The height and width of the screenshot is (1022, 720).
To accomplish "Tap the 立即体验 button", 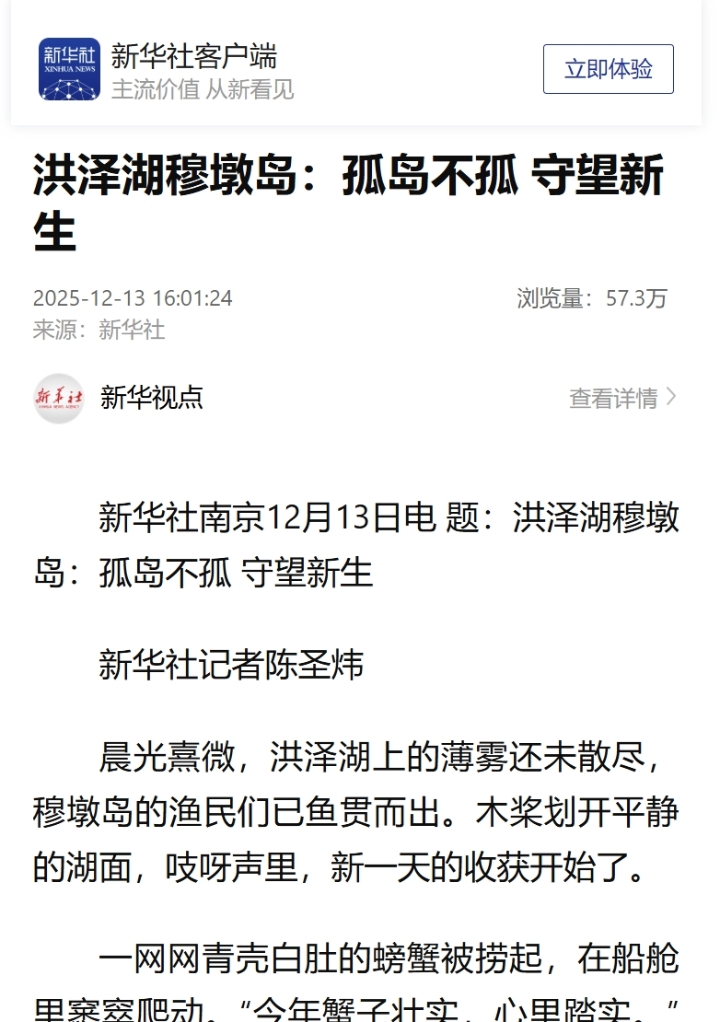I will (608, 69).
